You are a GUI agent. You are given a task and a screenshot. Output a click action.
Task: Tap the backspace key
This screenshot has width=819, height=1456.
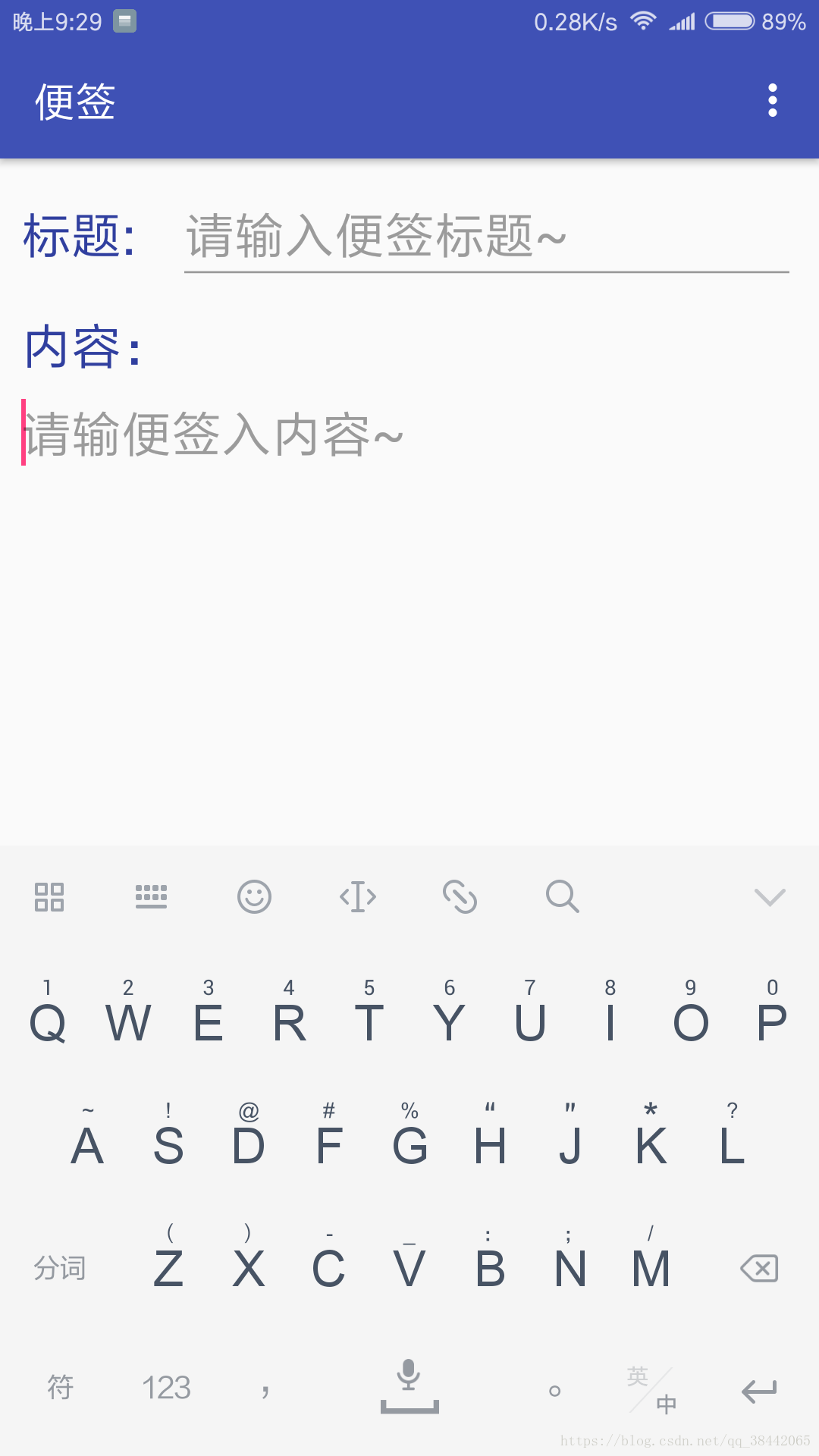(759, 1268)
